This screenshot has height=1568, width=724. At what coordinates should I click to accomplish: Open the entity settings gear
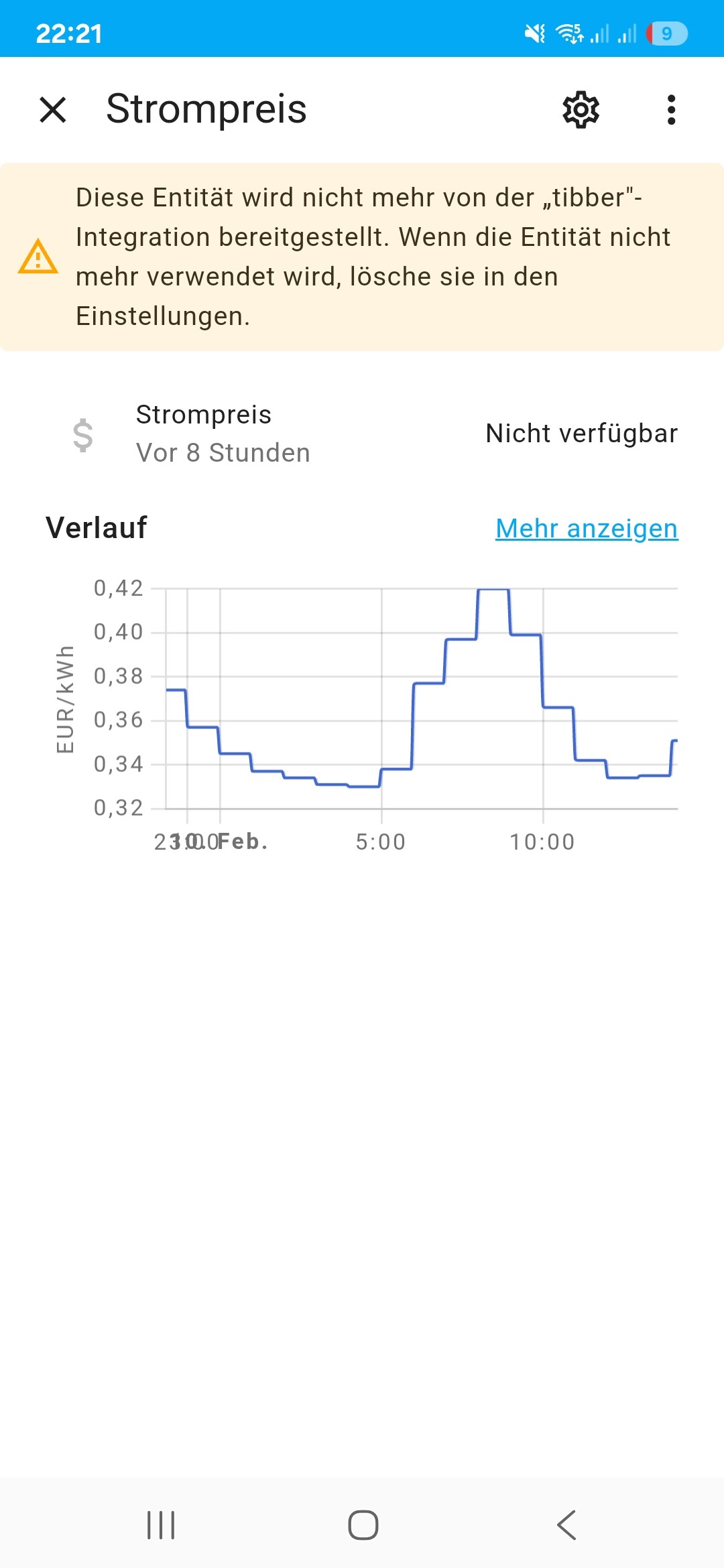581,110
